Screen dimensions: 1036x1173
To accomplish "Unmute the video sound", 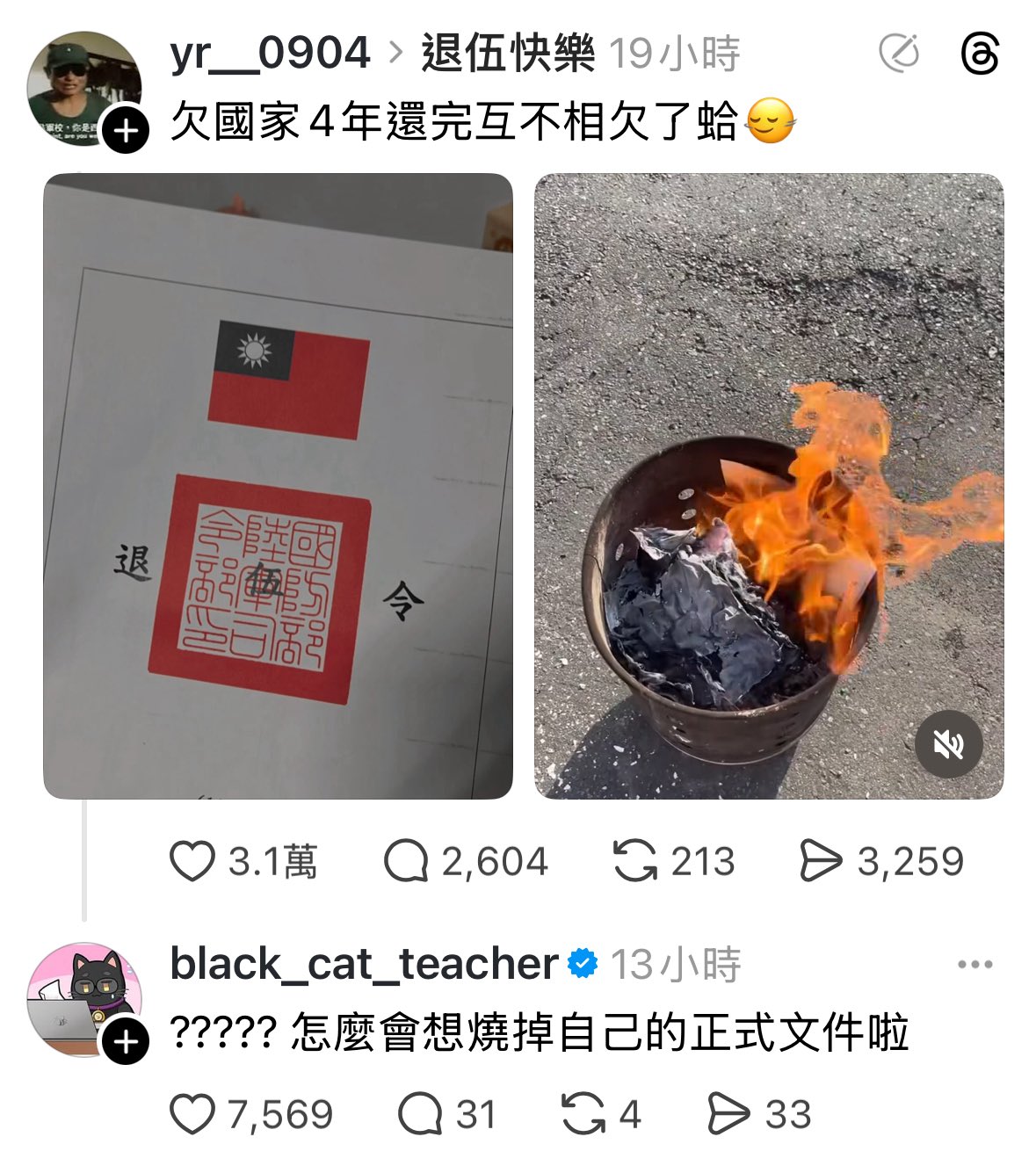I will 948,745.
